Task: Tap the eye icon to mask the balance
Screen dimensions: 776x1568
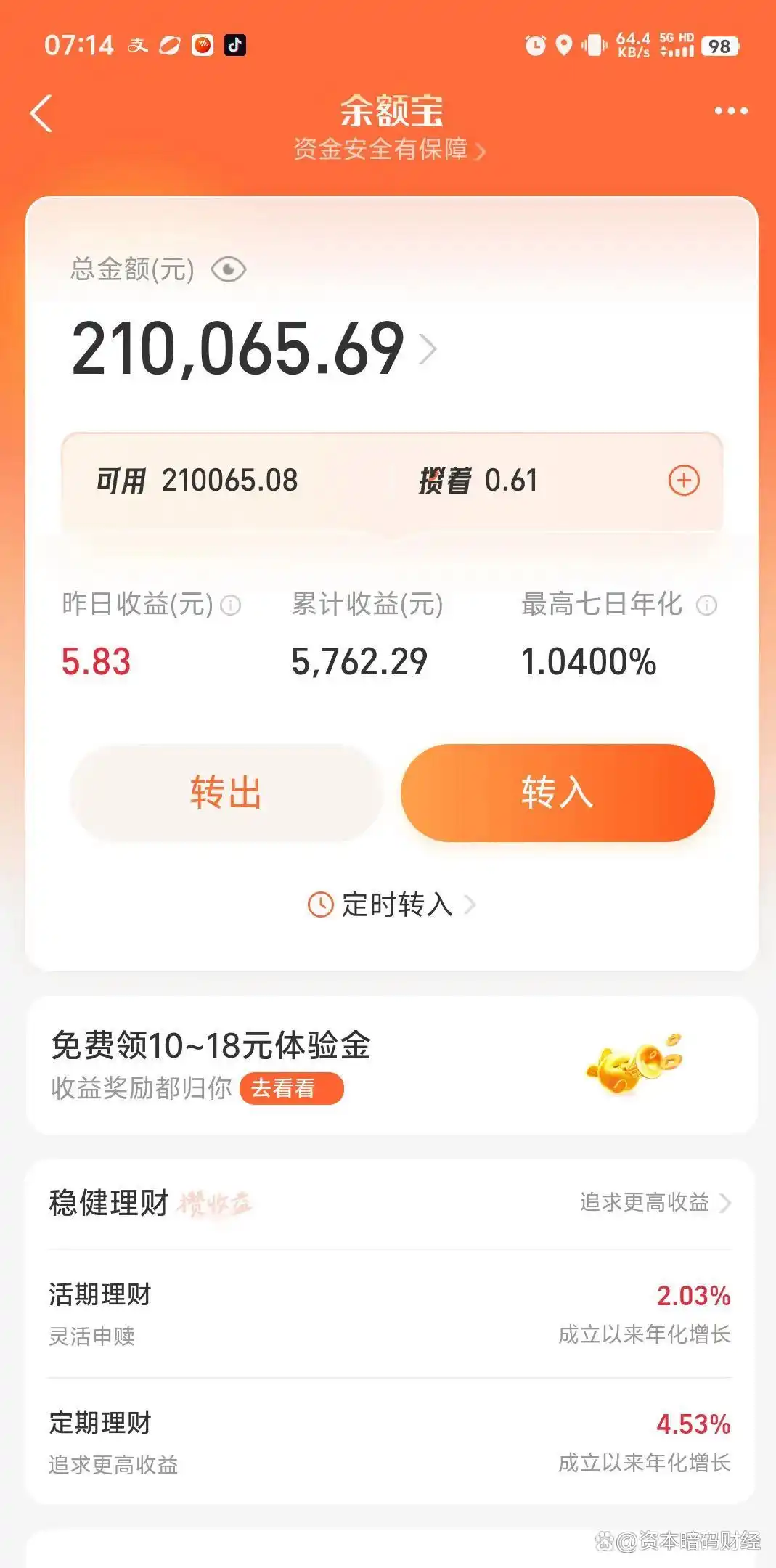Action: [x=229, y=269]
